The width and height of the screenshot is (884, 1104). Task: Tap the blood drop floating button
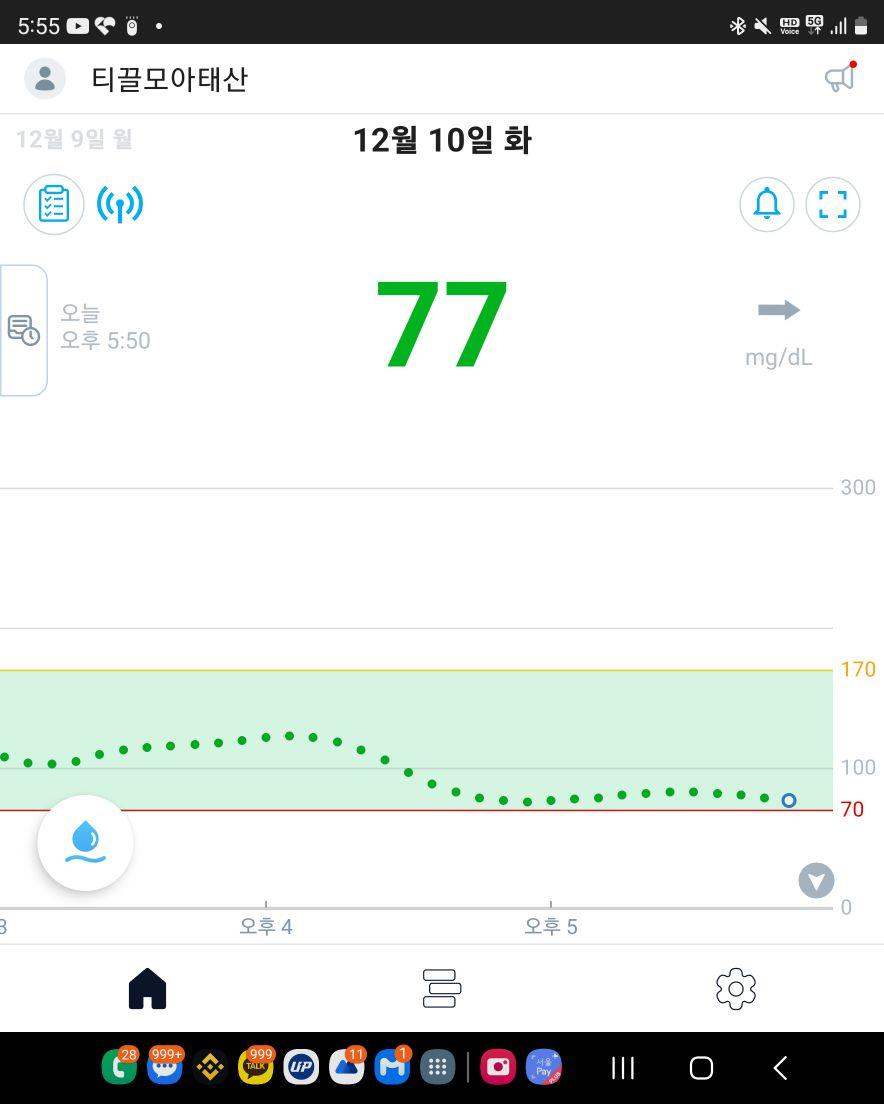point(86,843)
